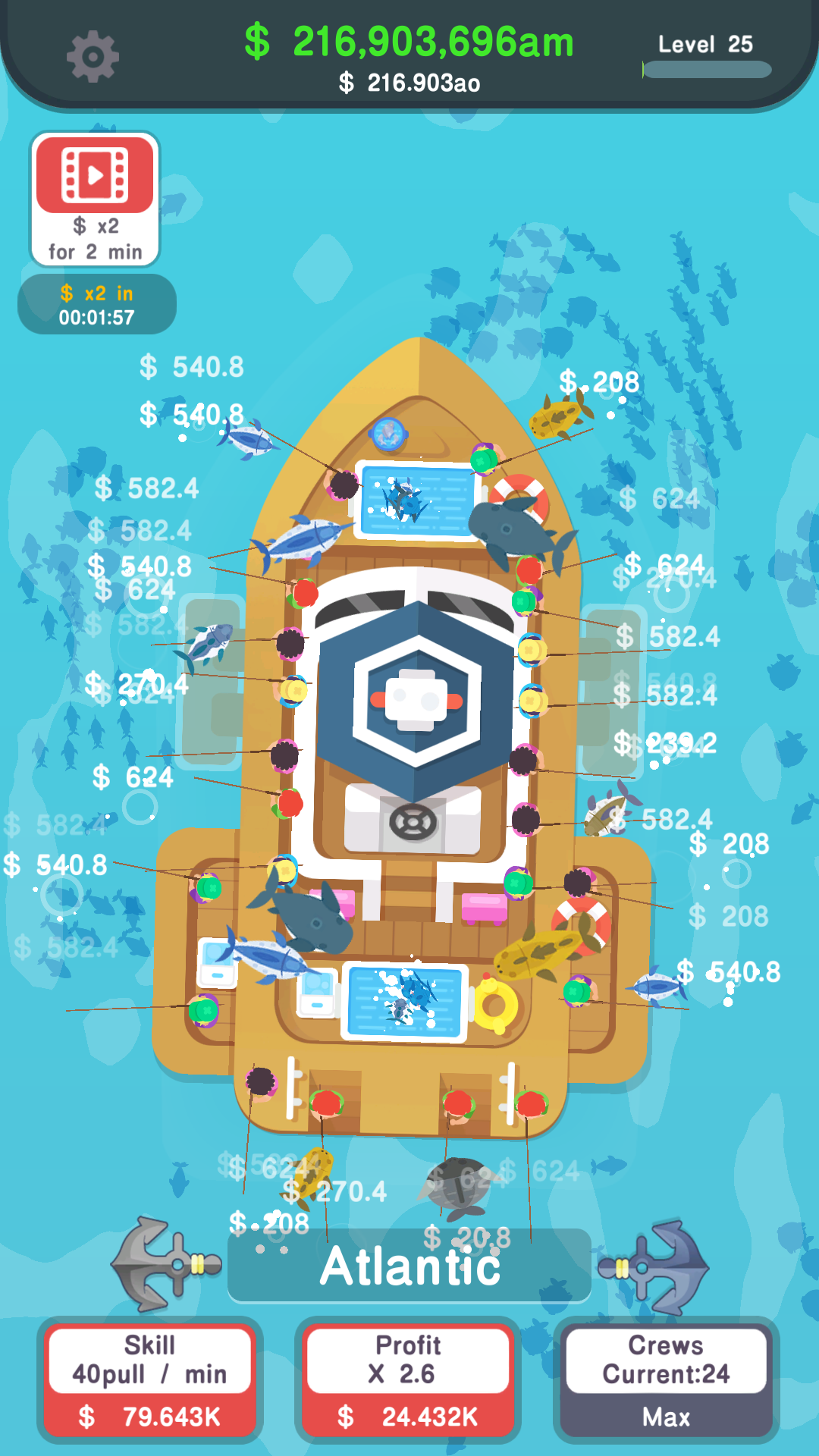This screenshot has width=819, height=1456.
Task: Open the settings gear menu
Action: [91, 55]
